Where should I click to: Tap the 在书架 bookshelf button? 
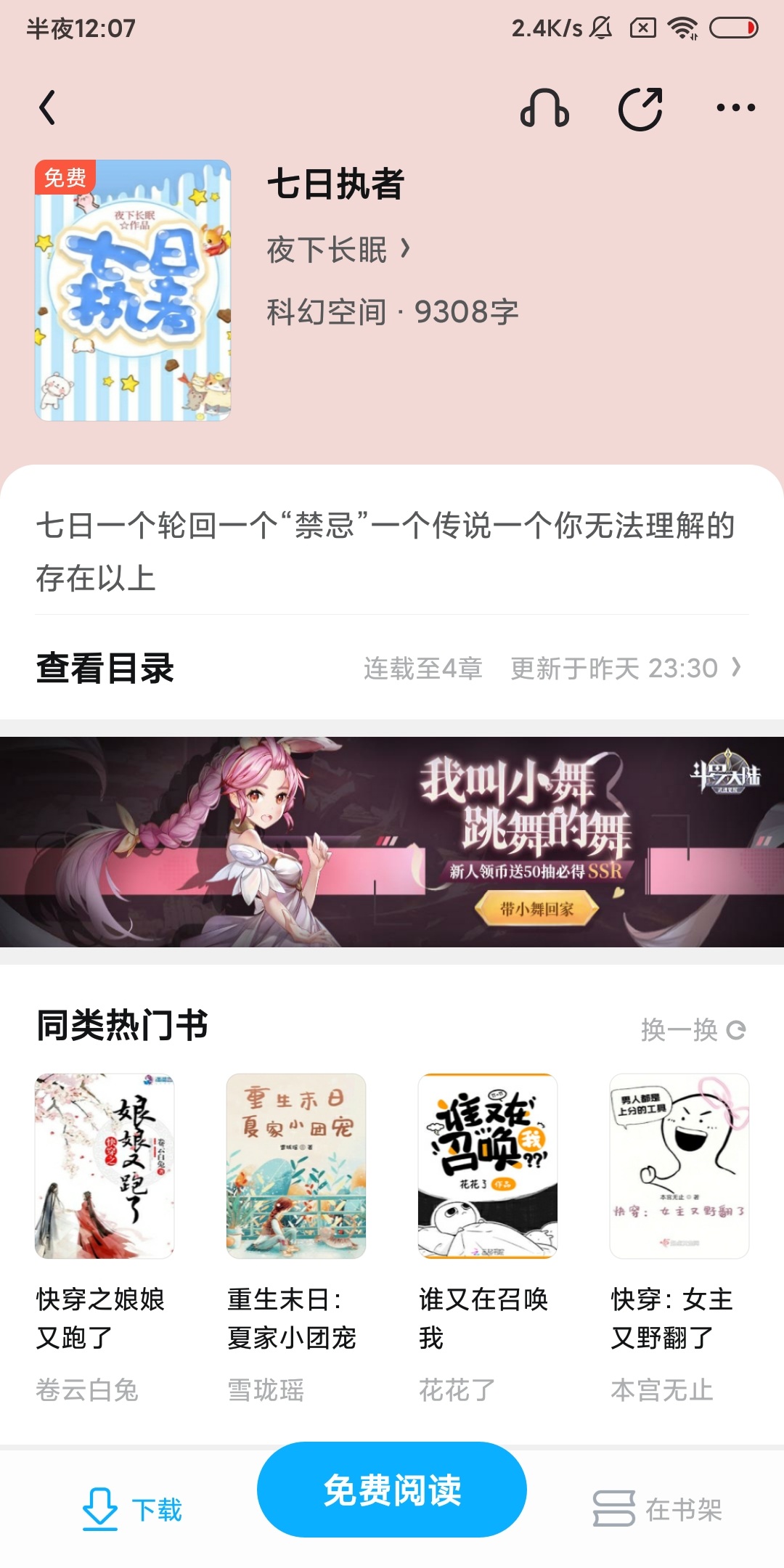658,1510
